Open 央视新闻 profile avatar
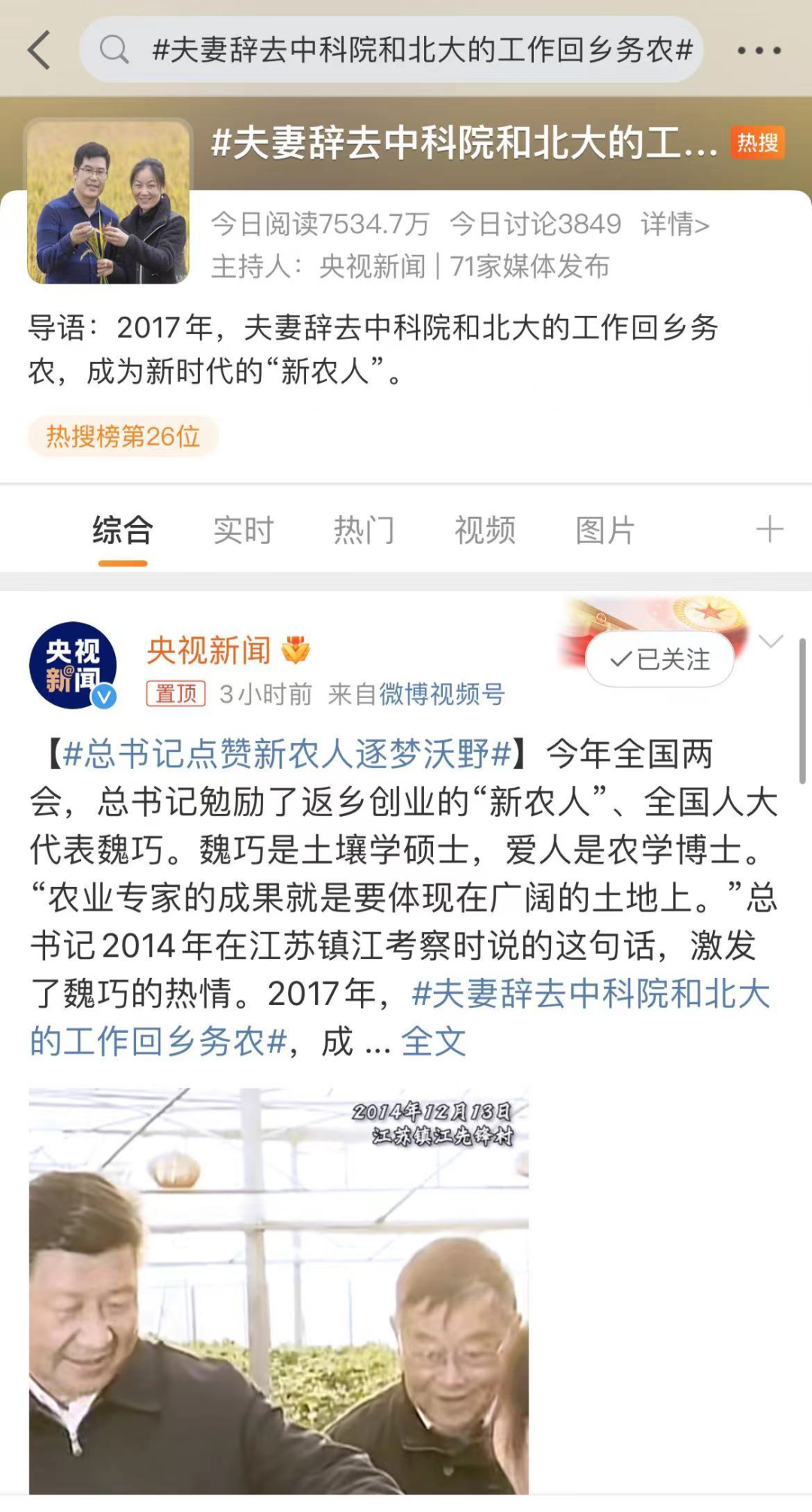 click(73, 665)
